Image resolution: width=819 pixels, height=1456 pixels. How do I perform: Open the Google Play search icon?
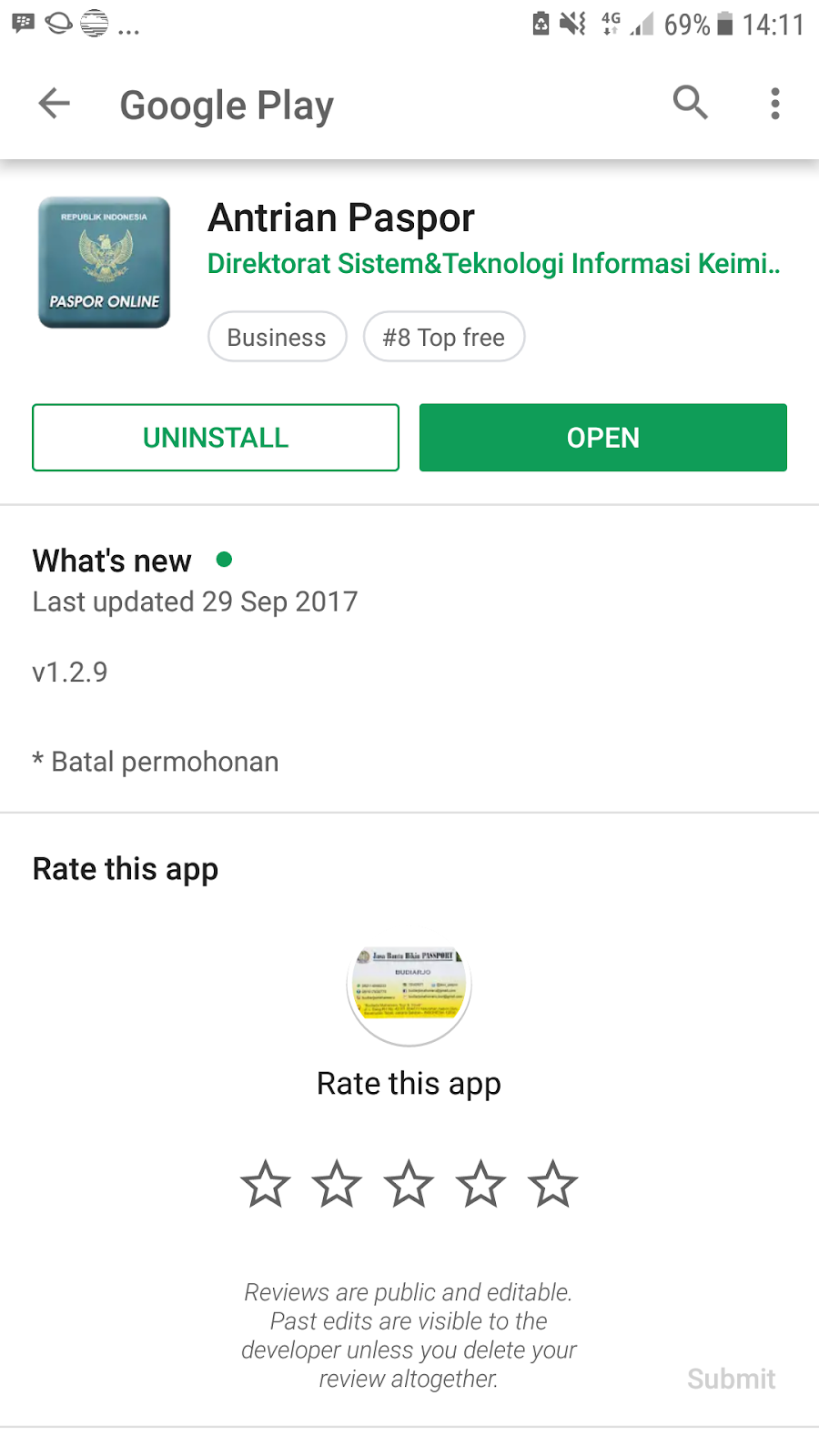pos(690,103)
